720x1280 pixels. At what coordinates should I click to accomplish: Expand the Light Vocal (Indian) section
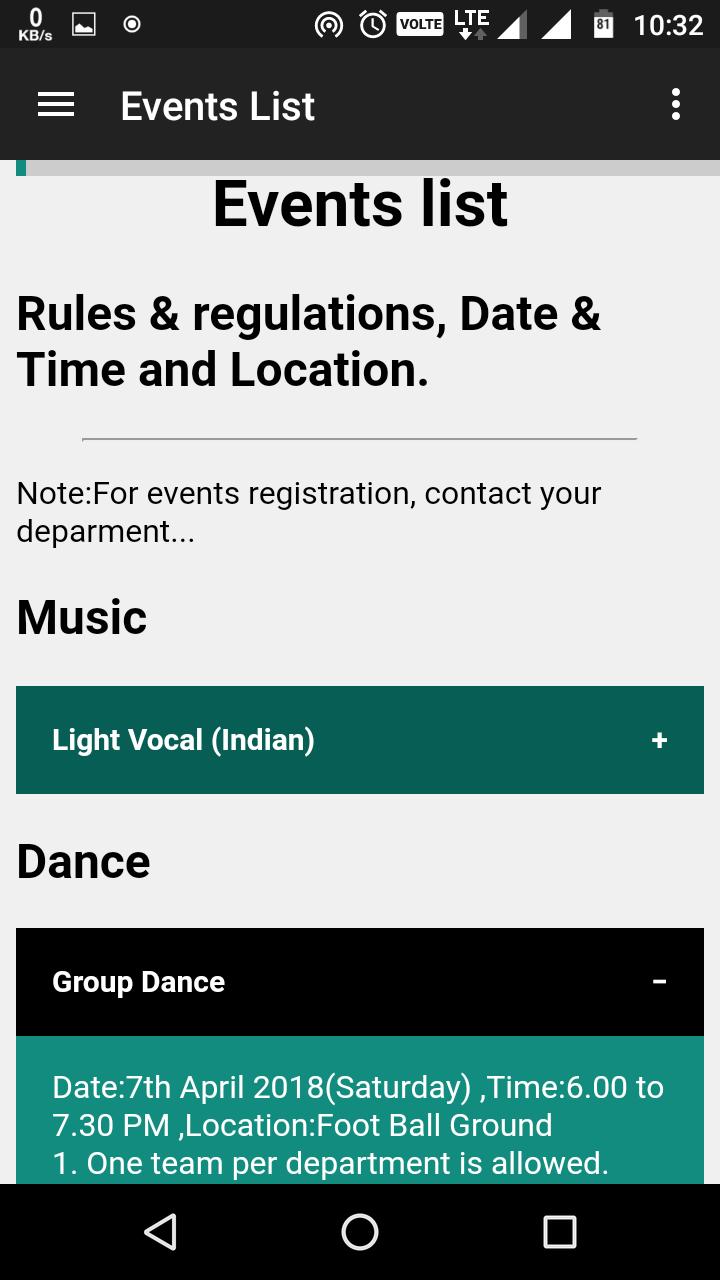pos(360,740)
